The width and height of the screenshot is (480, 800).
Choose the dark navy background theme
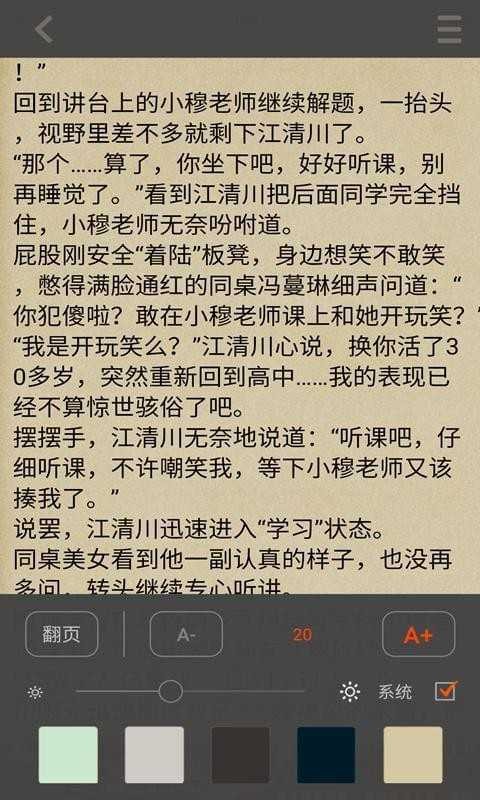pos(326,755)
